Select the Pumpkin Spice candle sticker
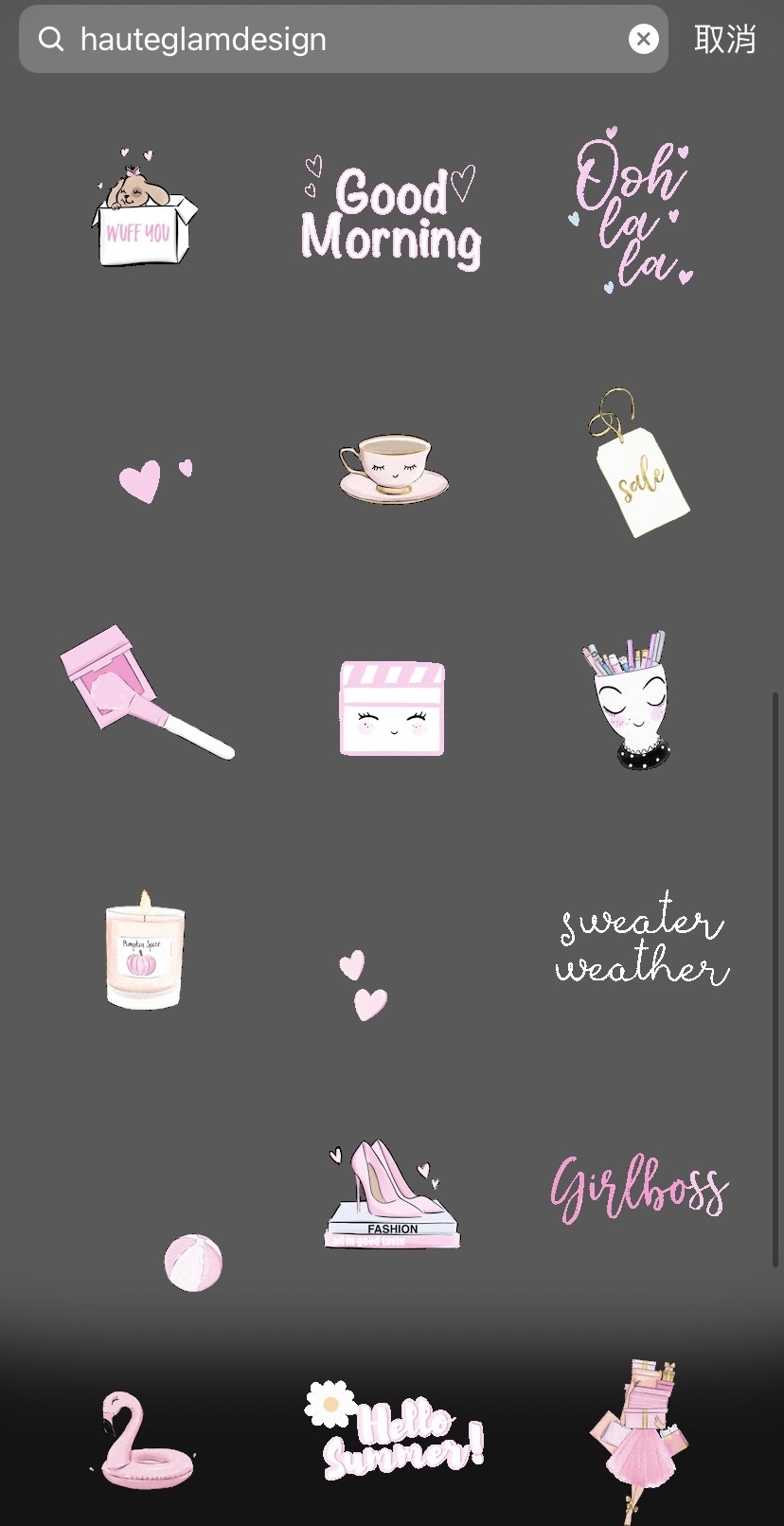 click(x=144, y=950)
